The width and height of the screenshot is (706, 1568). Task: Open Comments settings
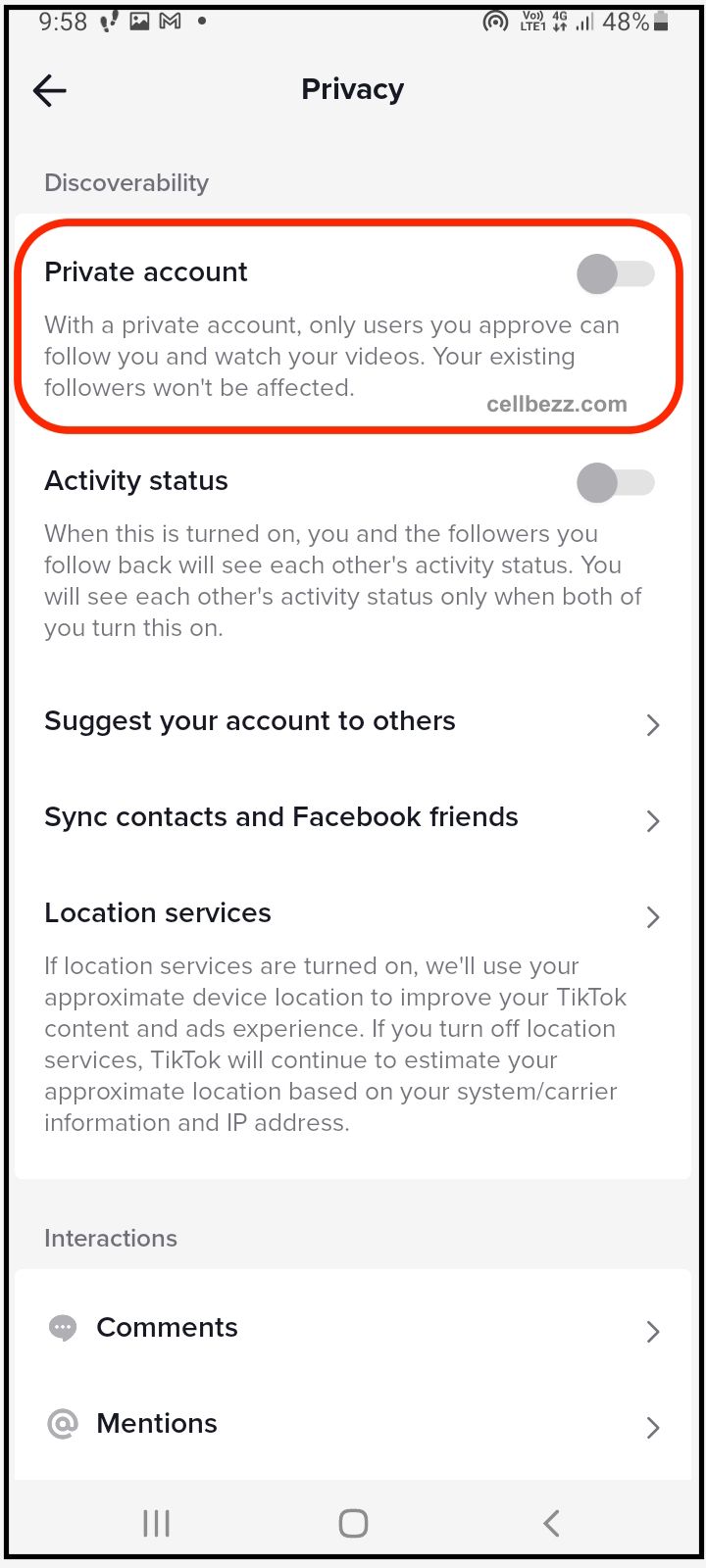point(353,1328)
